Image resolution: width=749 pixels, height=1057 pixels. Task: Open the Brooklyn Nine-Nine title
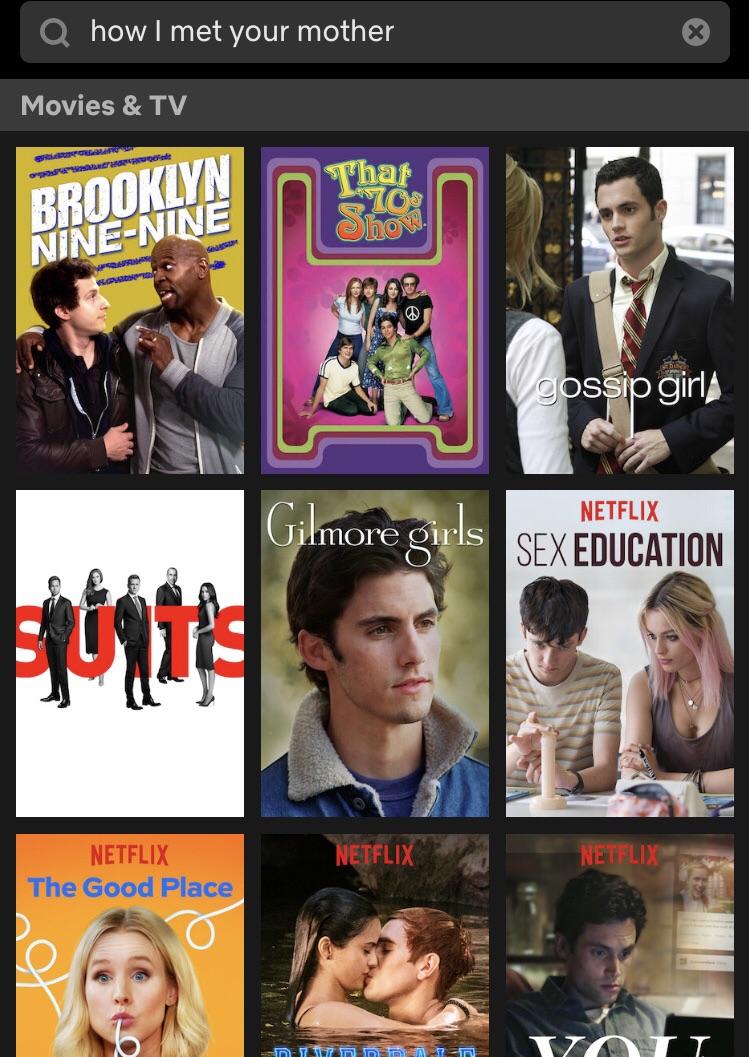tap(130, 310)
